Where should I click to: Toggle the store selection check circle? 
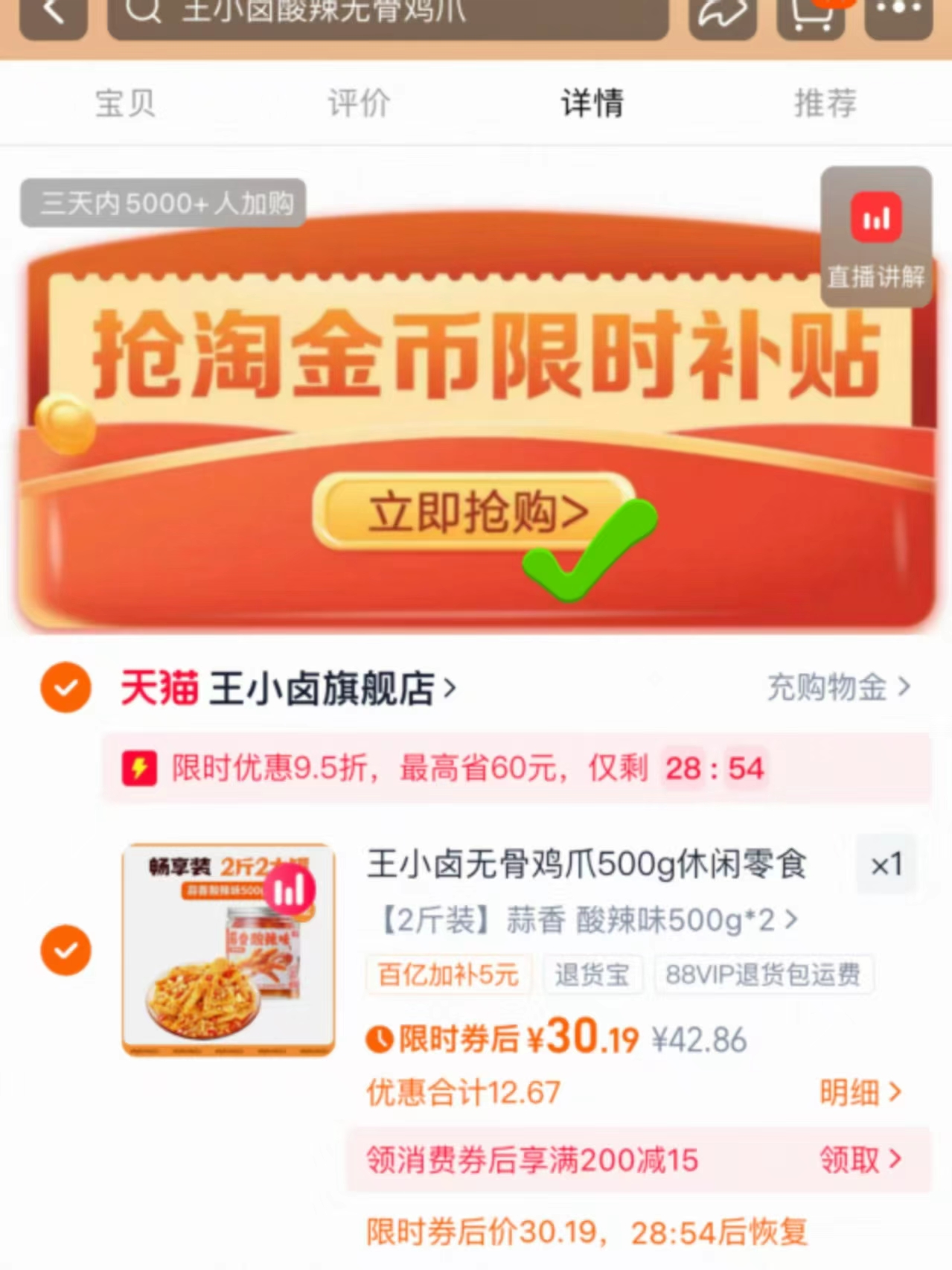click(x=67, y=688)
